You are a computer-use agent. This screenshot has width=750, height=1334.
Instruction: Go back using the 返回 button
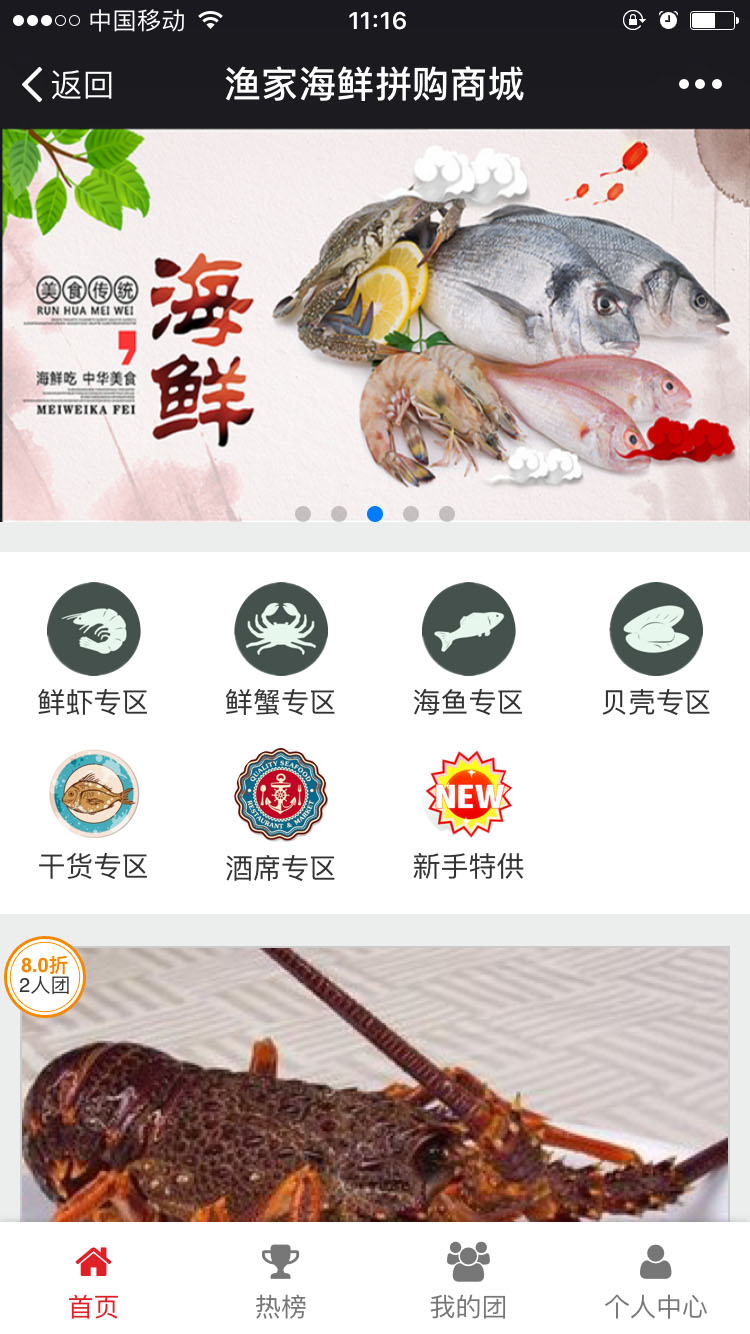66,85
